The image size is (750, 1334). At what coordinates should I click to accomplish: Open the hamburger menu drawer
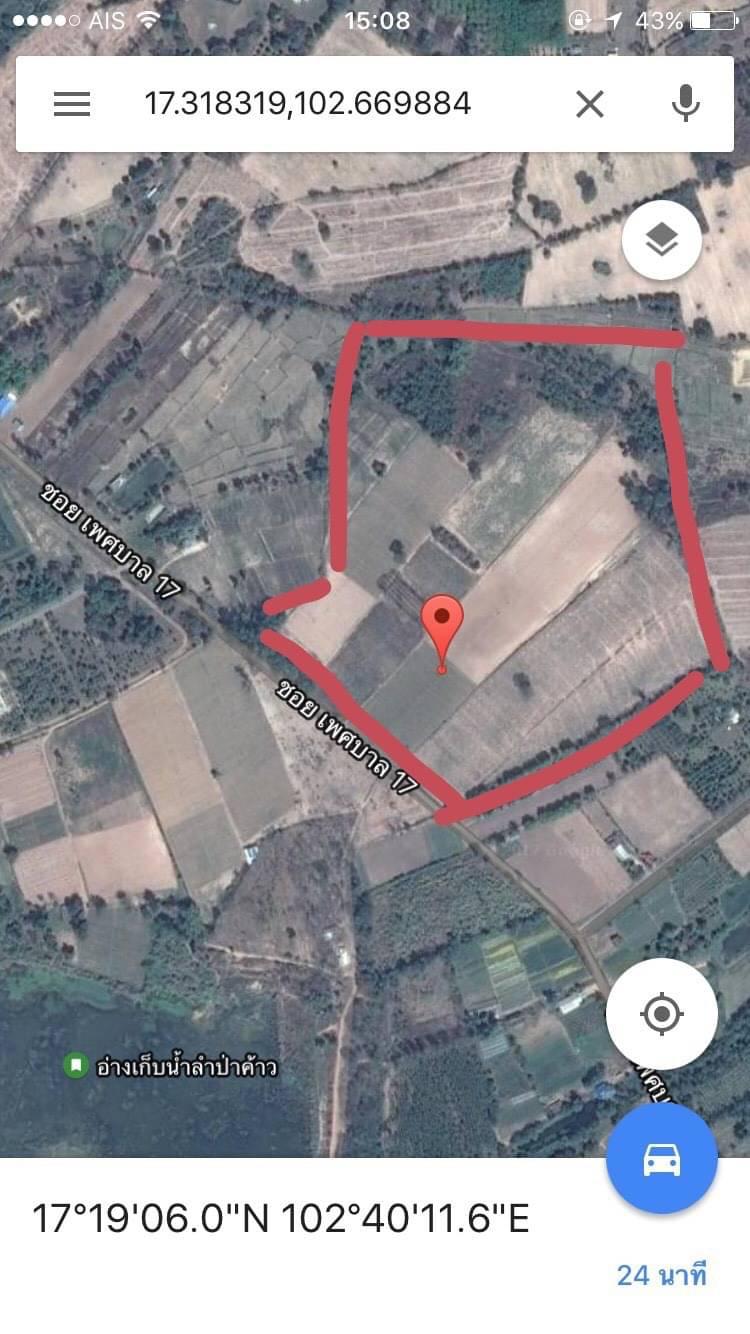tap(72, 104)
